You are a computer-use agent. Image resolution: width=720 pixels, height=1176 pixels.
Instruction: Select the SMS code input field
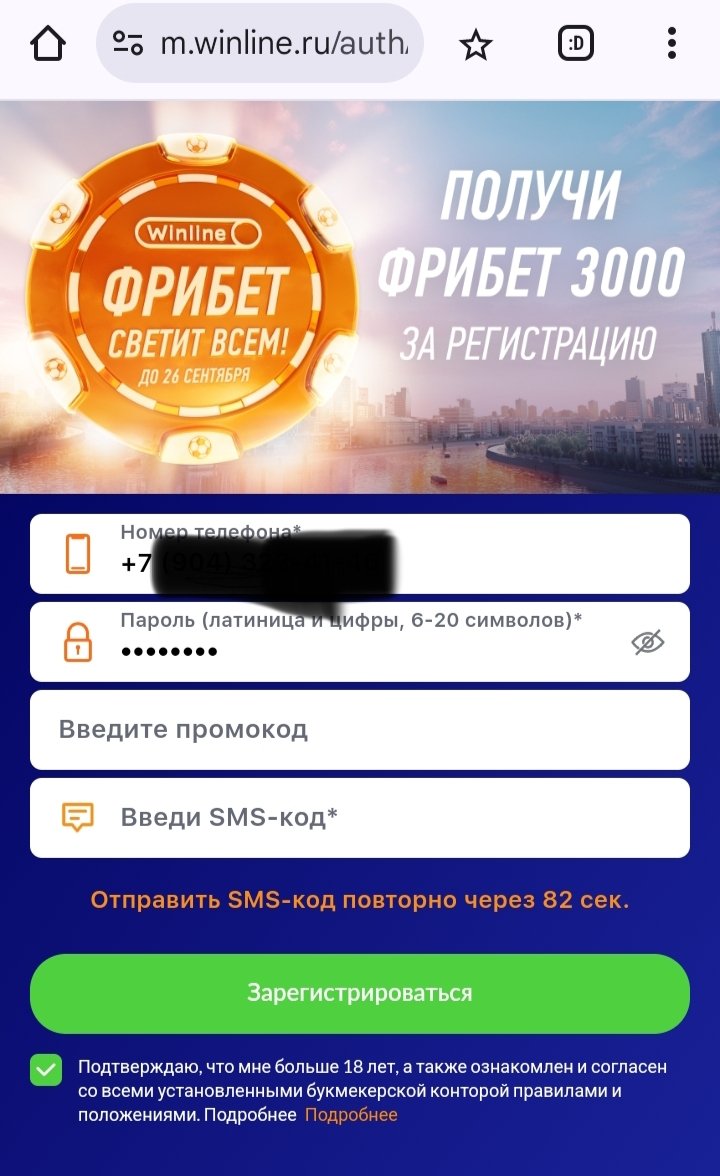coord(380,818)
